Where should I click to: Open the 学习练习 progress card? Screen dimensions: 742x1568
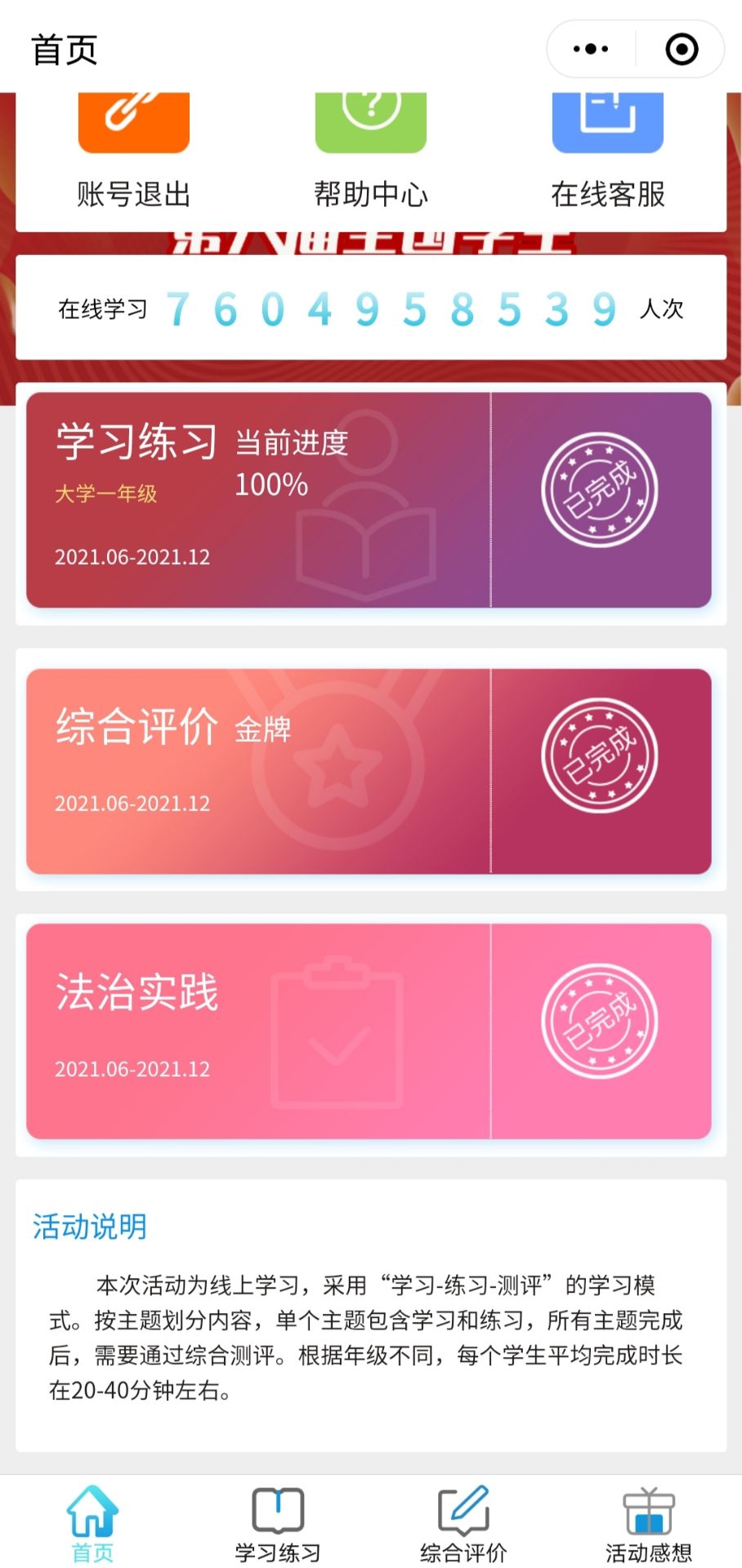[x=369, y=500]
